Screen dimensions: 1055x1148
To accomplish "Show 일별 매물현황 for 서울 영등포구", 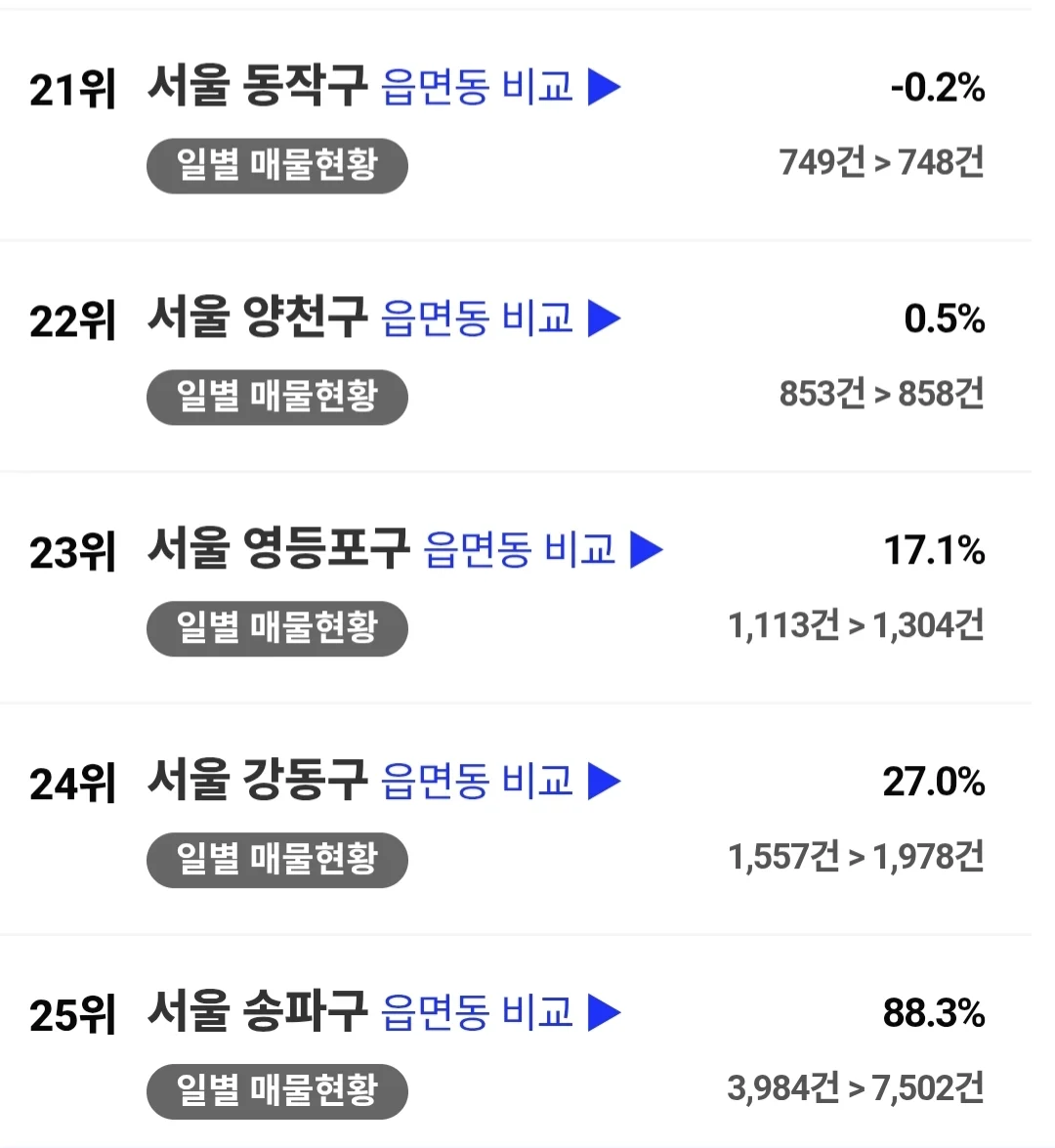I will coord(276,628).
